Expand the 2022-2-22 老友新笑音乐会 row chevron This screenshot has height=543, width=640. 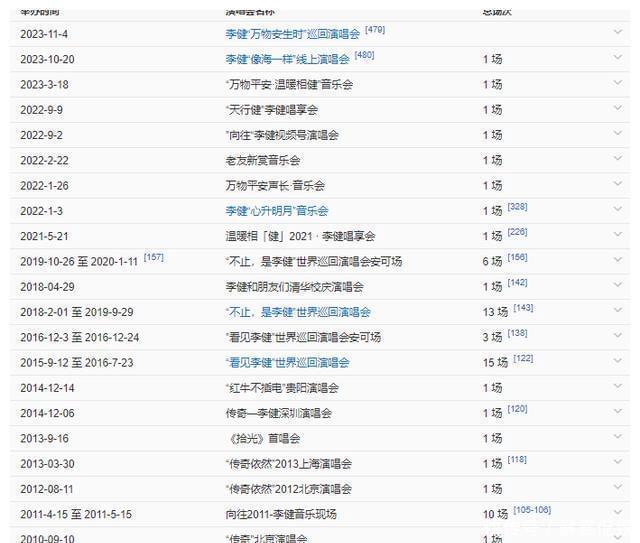618,160
